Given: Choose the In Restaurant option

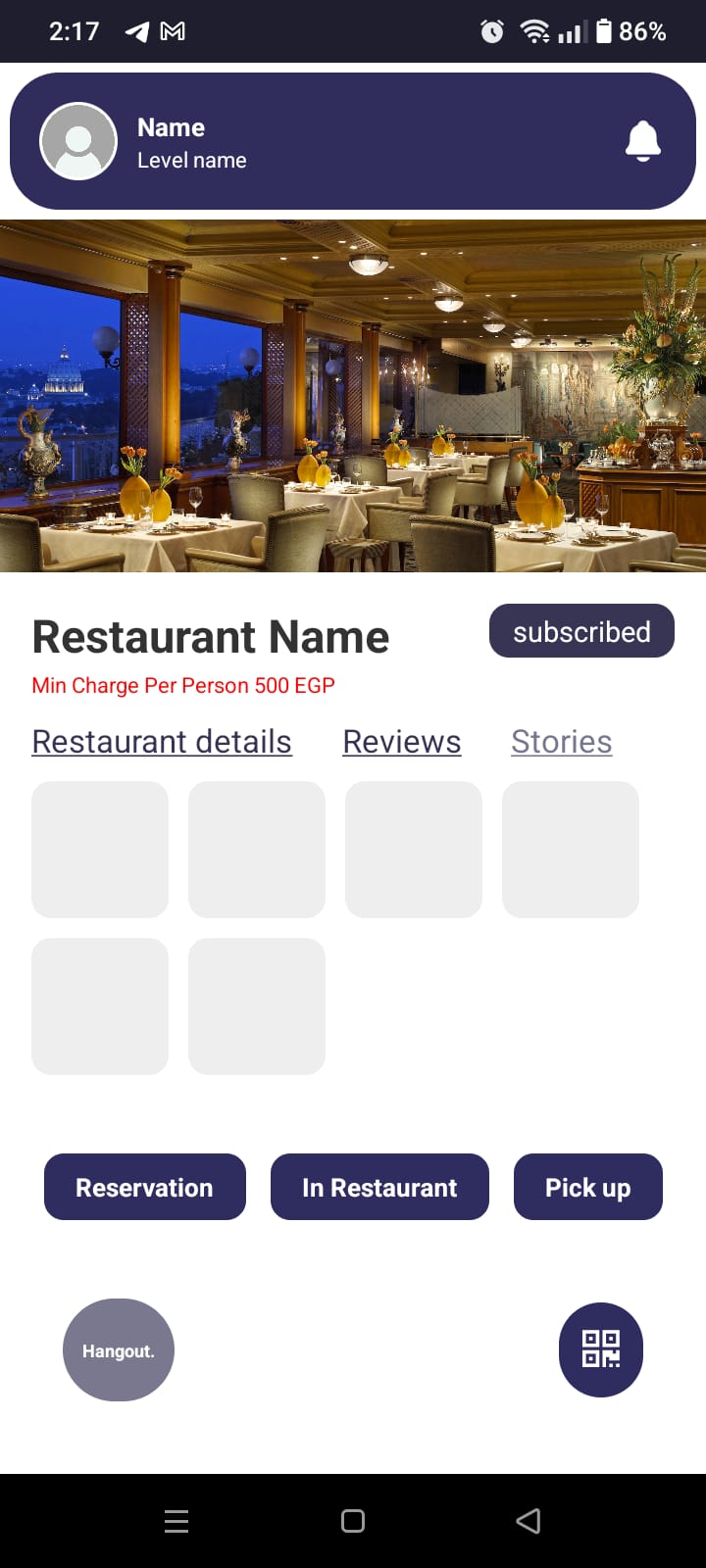Looking at the screenshot, I should (x=379, y=1187).
